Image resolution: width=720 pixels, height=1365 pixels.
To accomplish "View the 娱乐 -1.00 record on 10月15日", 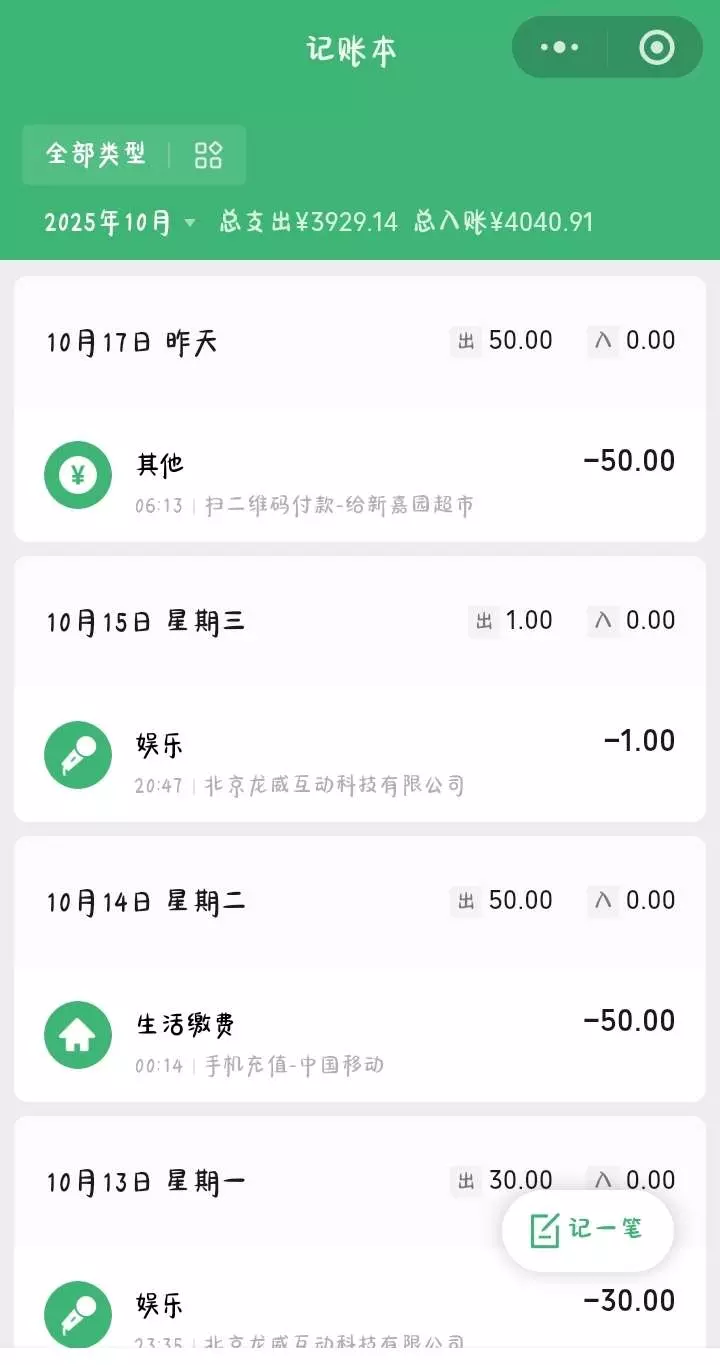I will point(360,757).
